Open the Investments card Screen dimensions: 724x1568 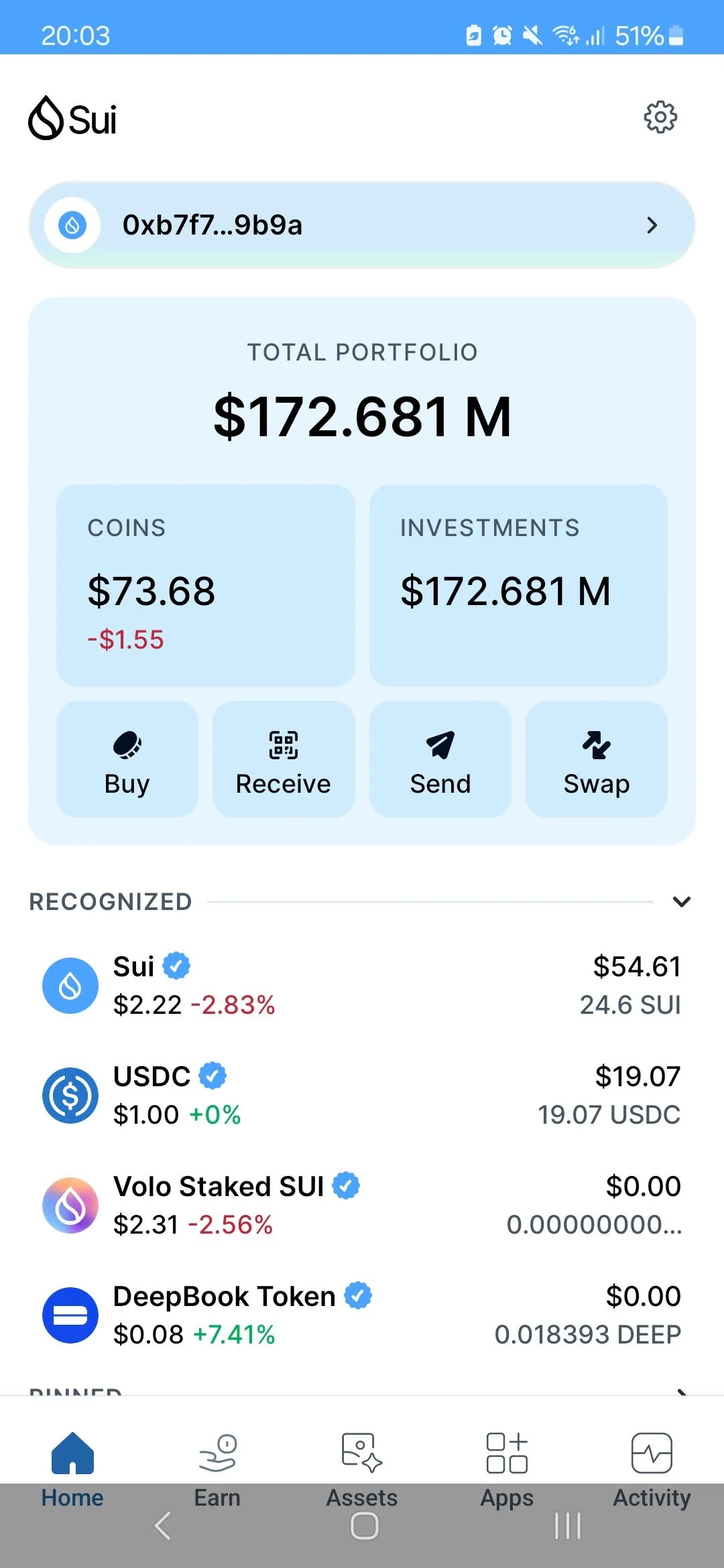(x=518, y=586)
